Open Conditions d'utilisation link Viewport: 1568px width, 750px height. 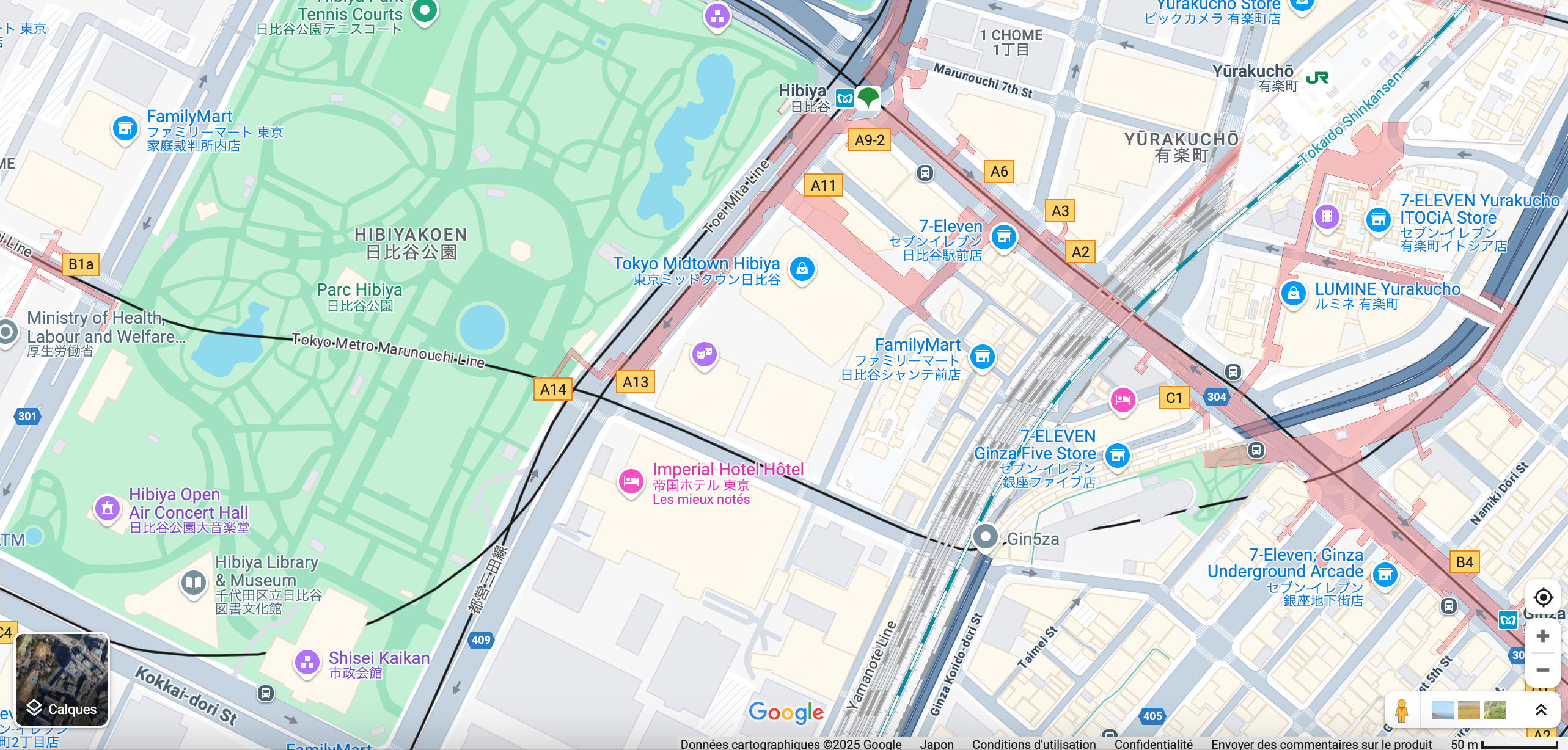(x=1033, y=744)
